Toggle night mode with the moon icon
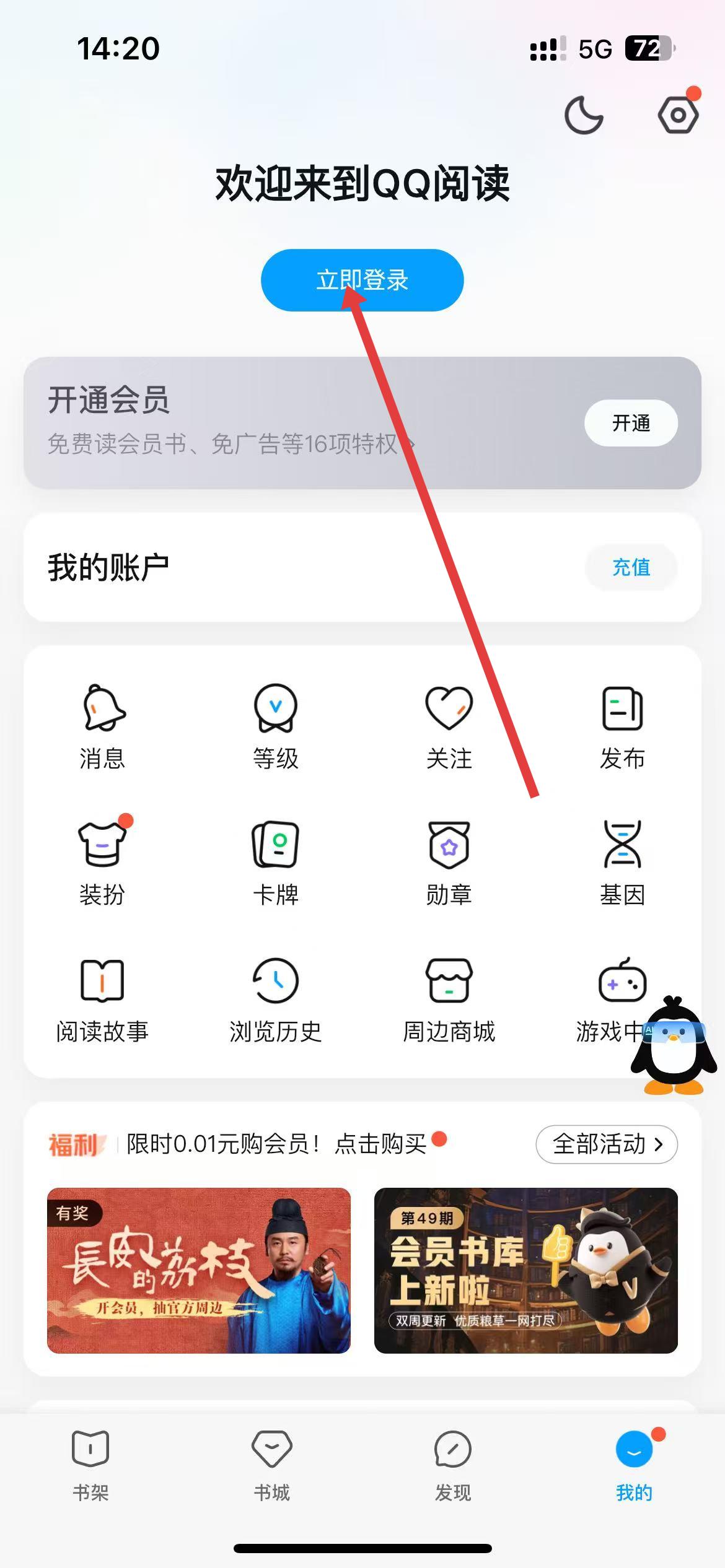 click(583, 115)
